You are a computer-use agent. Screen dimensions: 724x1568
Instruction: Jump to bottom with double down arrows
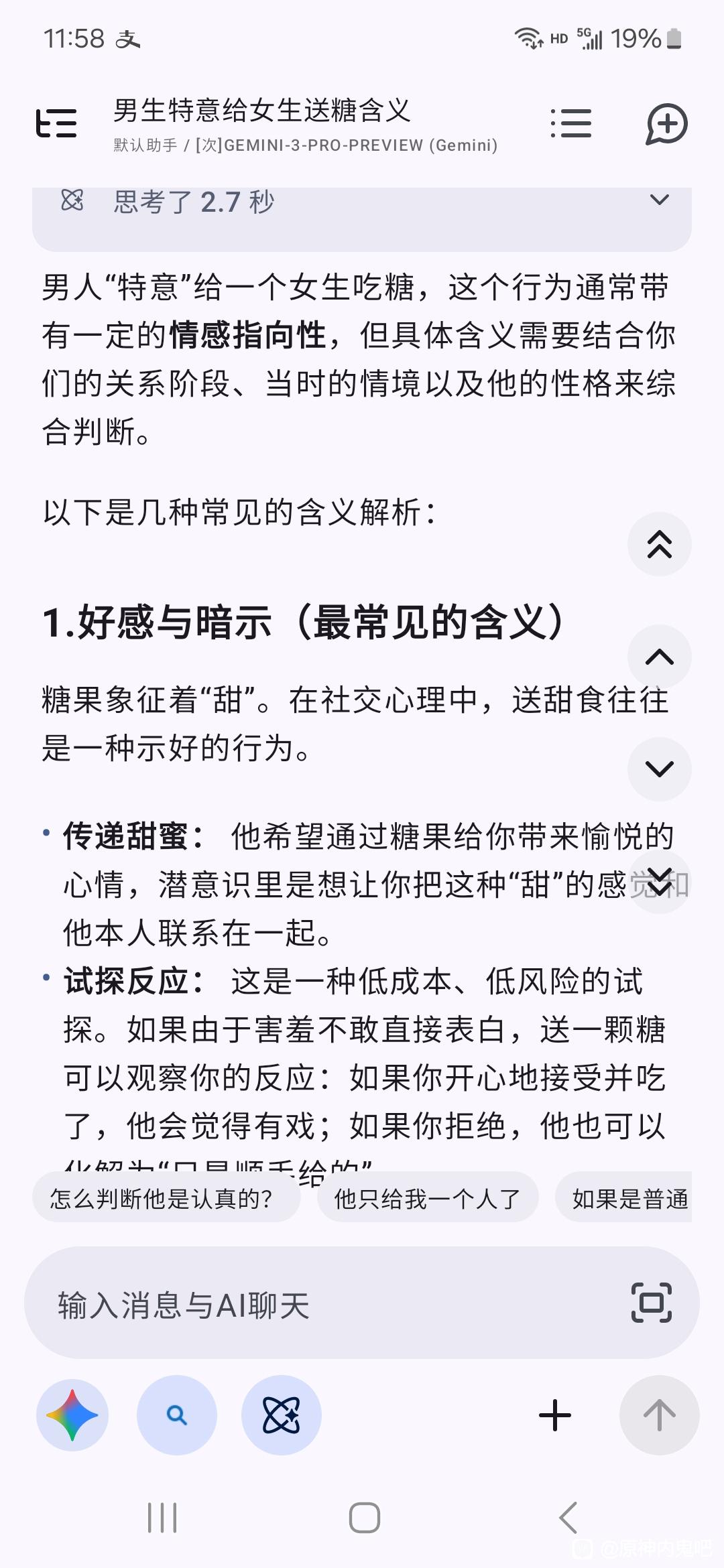[659, 881]
